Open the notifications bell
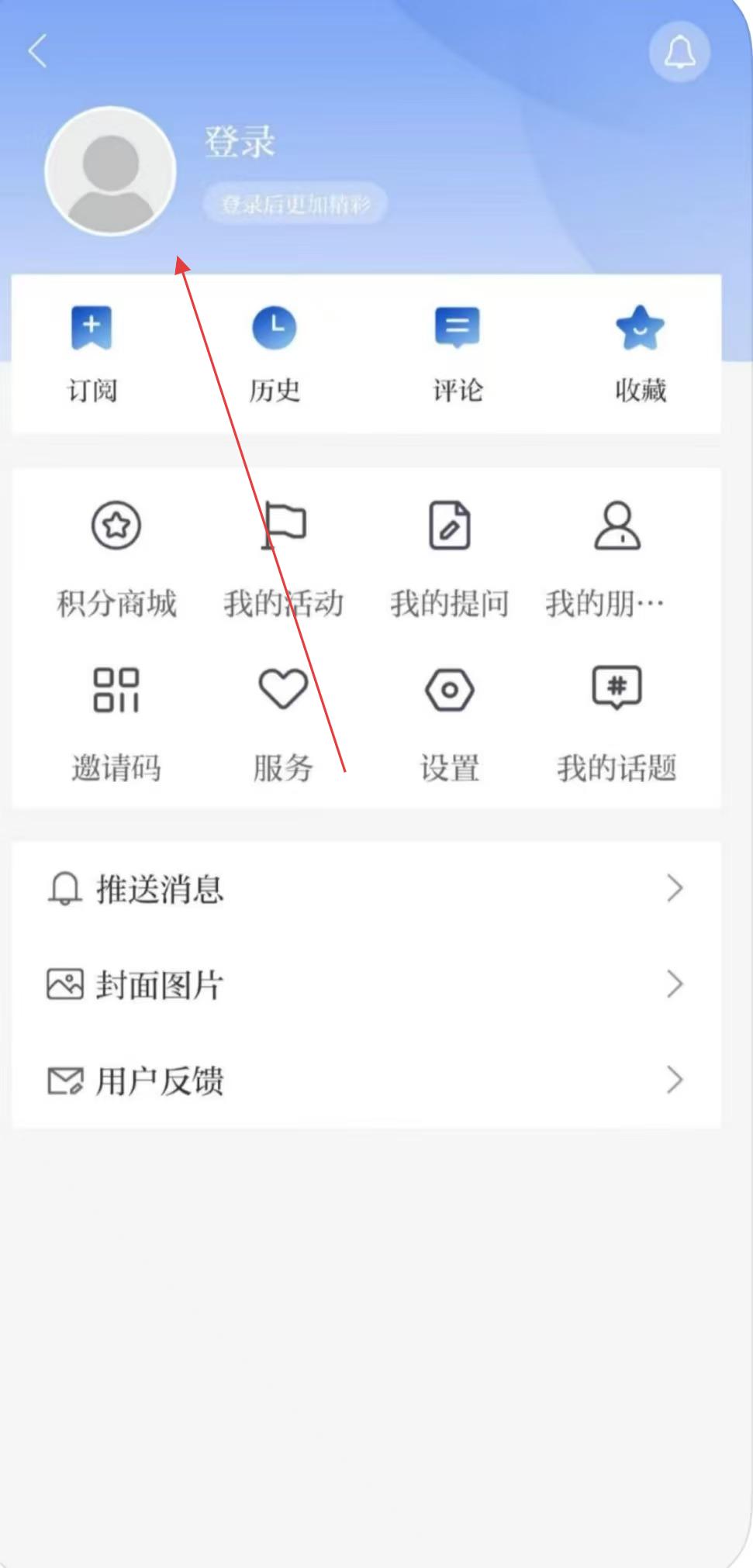 pyautogui.click(x=679, y=53)
